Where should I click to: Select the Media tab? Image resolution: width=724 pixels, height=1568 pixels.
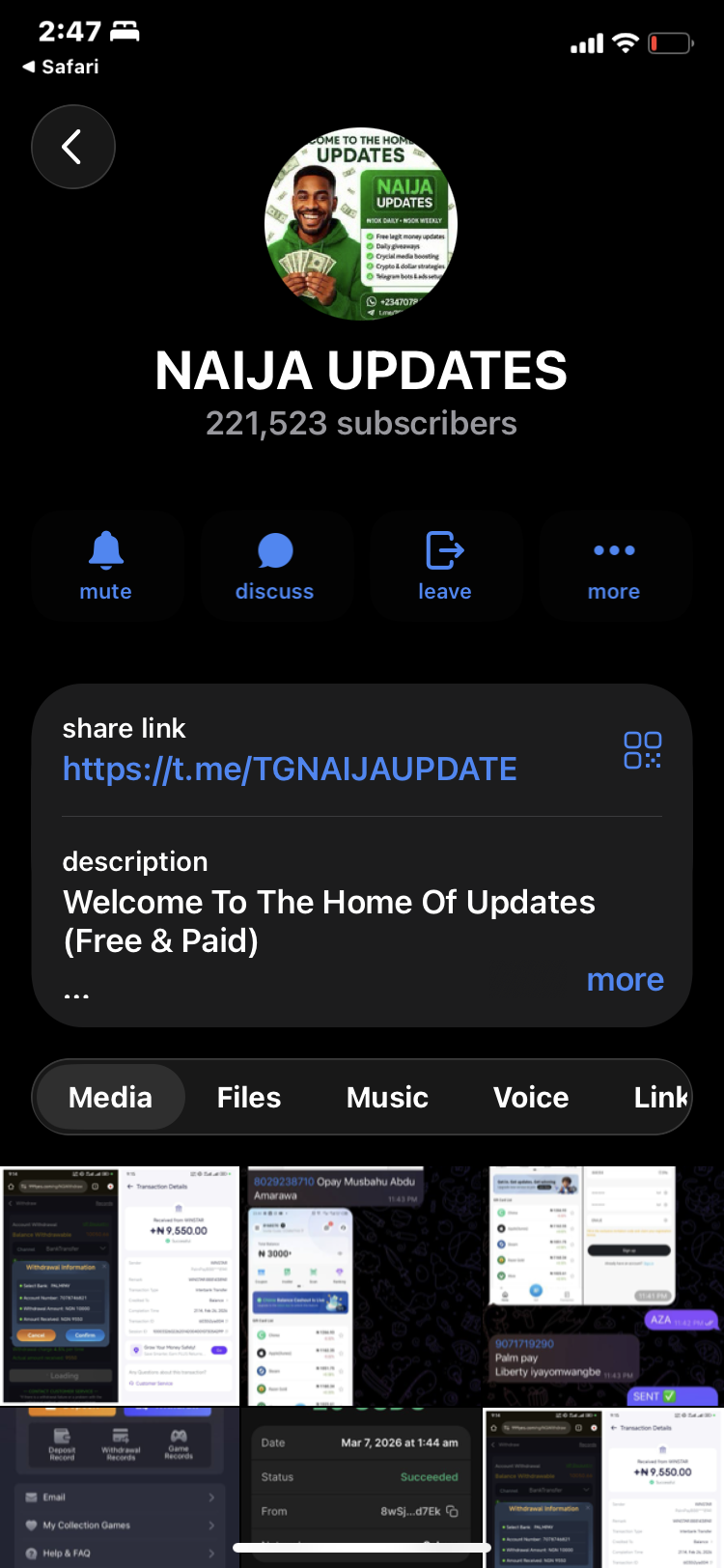coord(110,1097)
